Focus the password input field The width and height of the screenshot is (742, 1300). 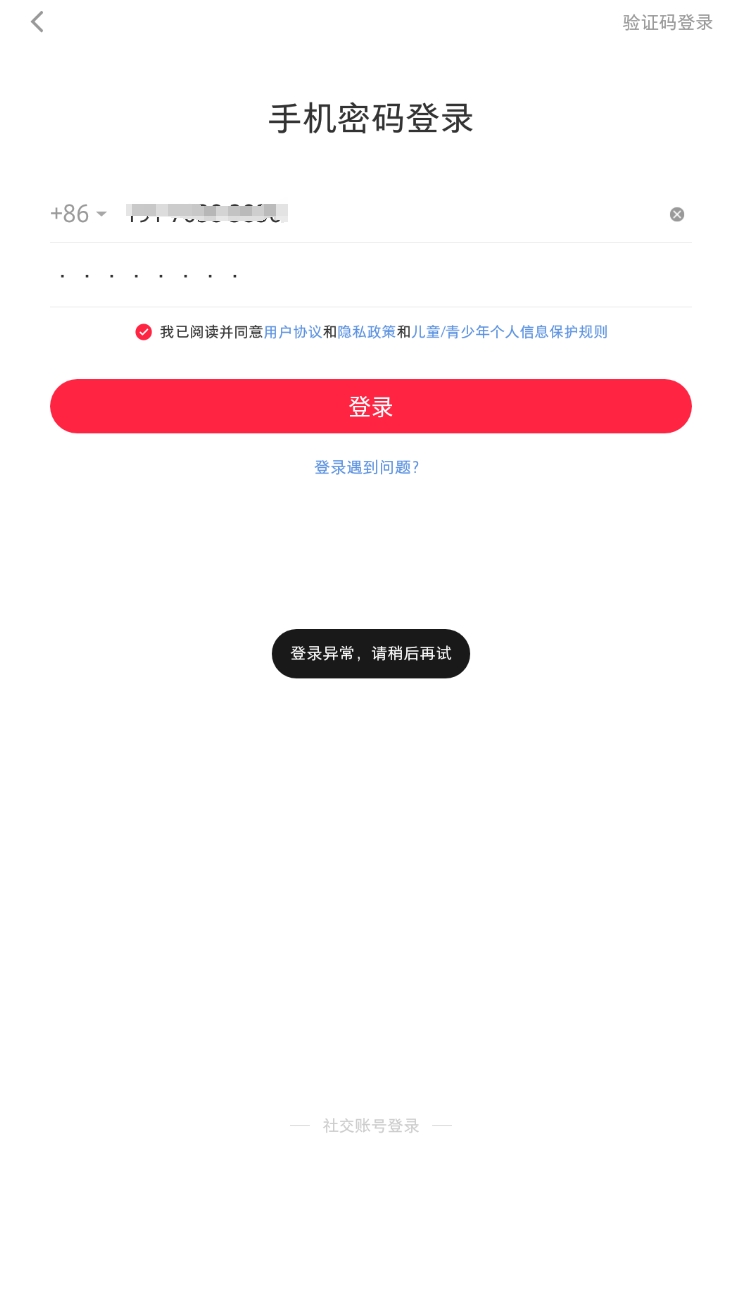(370, 275)
